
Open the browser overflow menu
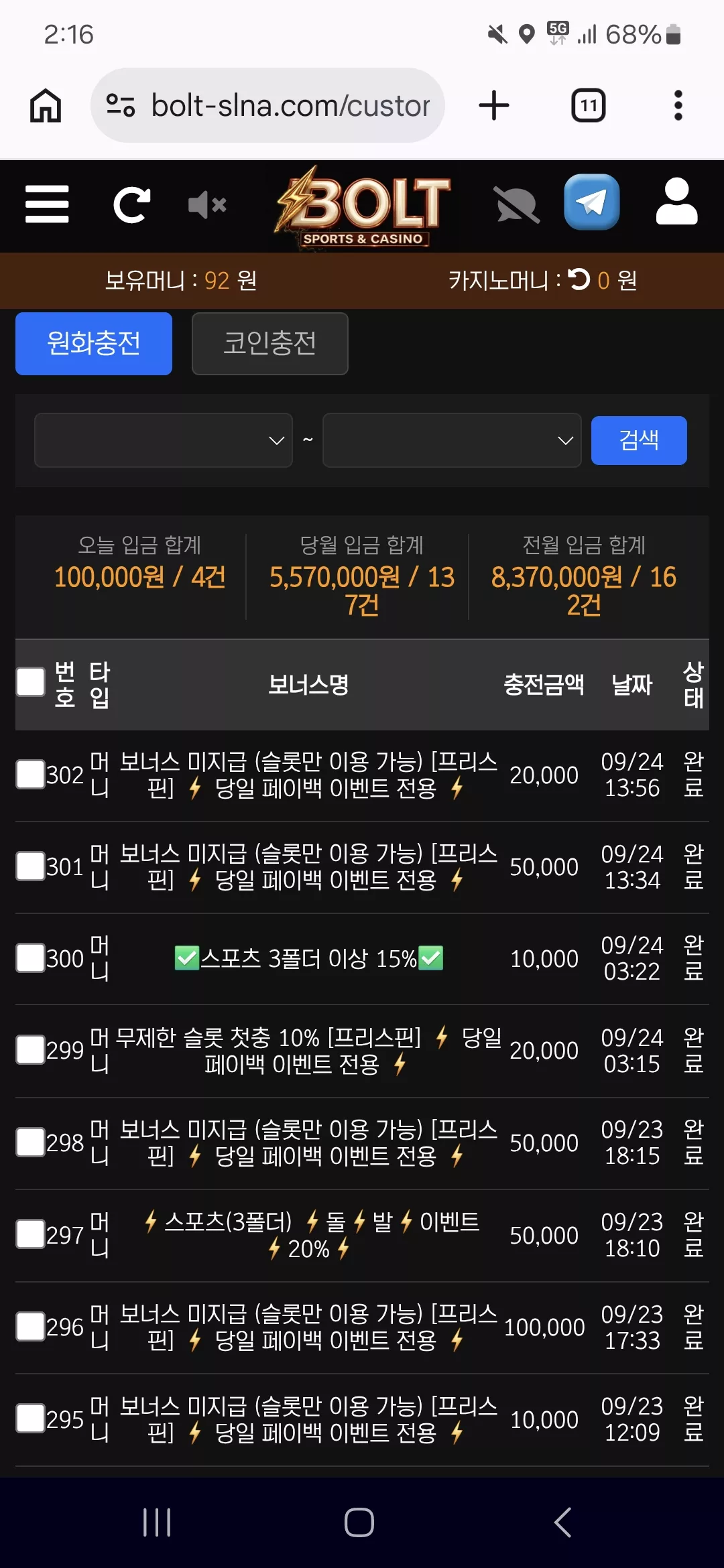pyautogui.click(x=678, y=105)
